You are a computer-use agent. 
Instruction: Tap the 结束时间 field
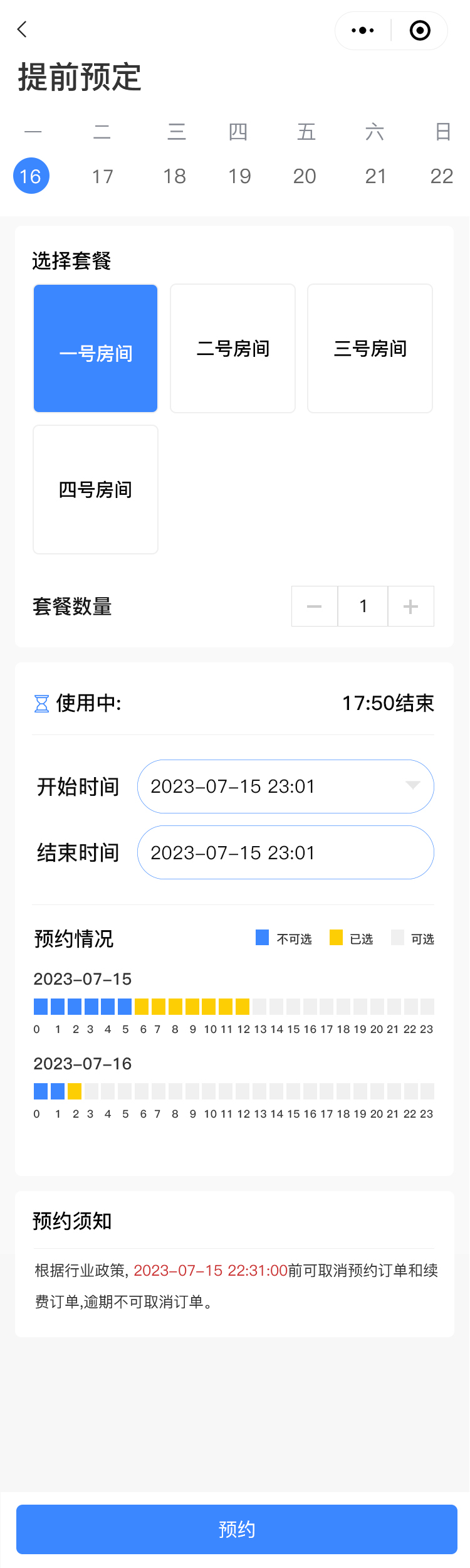286,852
